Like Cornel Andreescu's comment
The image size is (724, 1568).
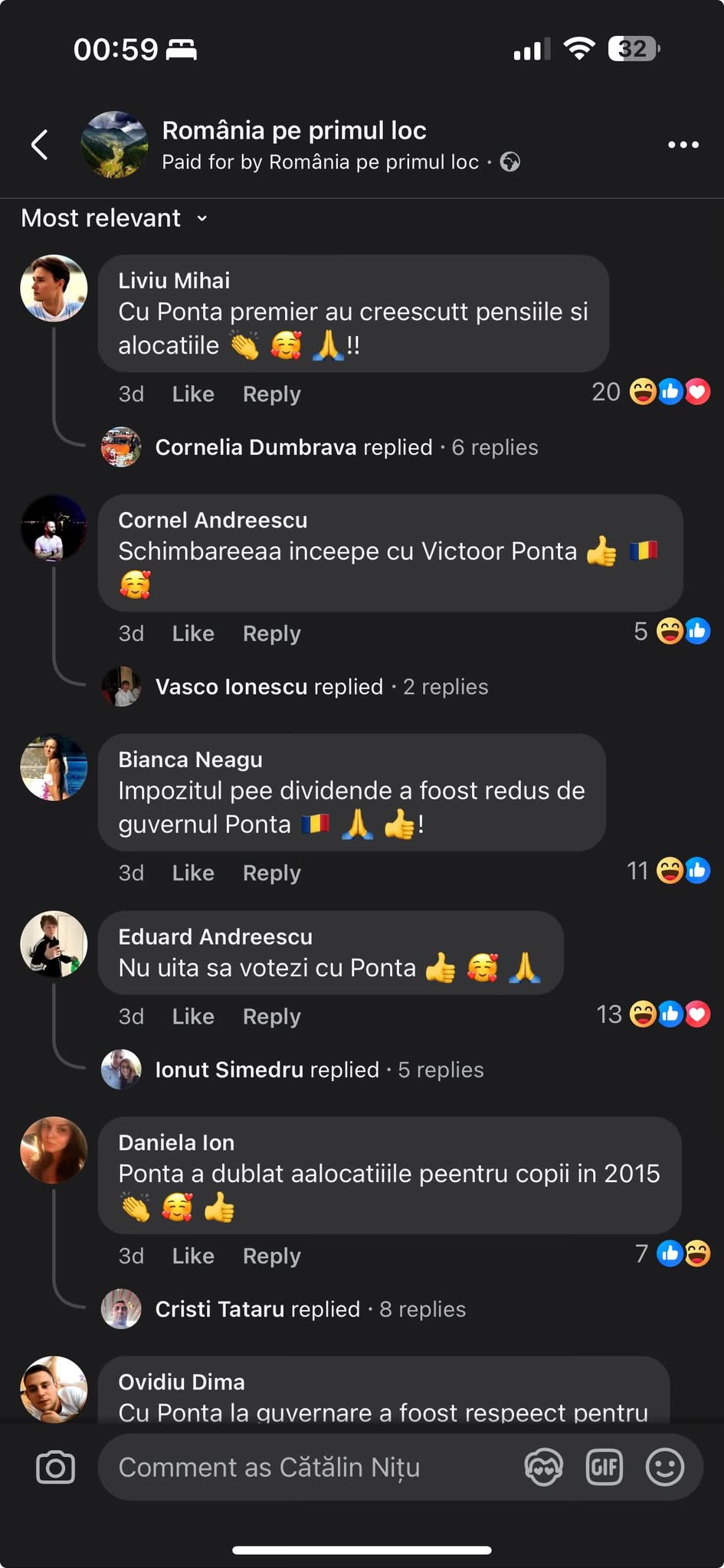[x=192, y=634]
